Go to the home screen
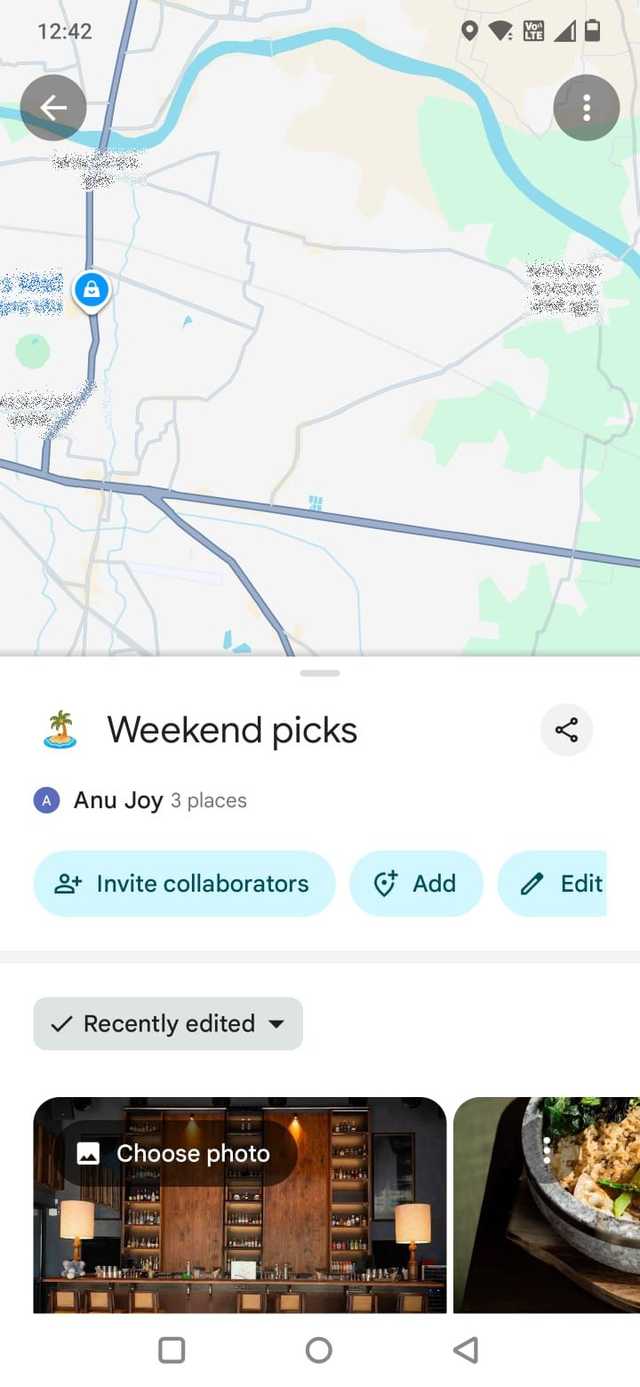640x1387 pixels. (319, 1350)
